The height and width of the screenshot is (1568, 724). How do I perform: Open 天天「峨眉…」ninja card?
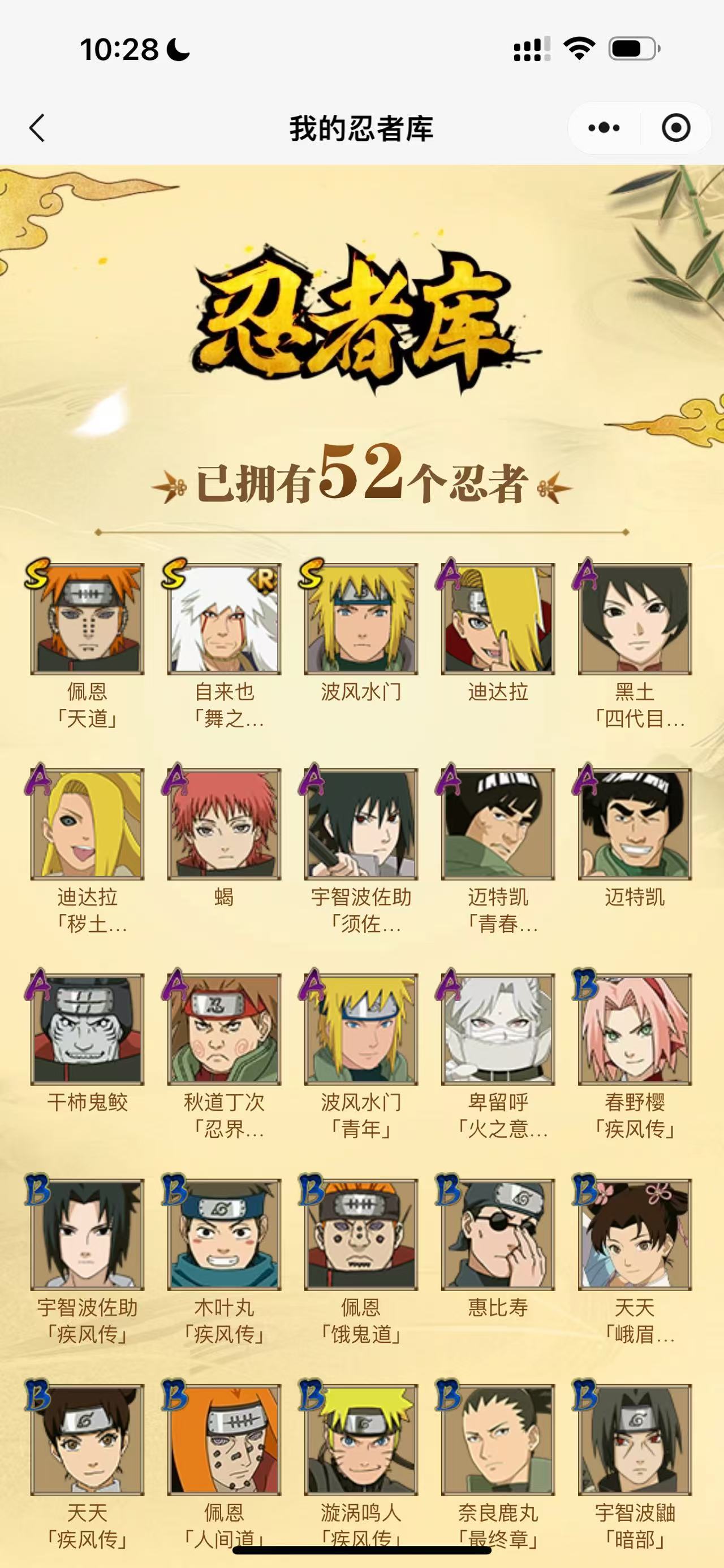[x=635, y=1235]
